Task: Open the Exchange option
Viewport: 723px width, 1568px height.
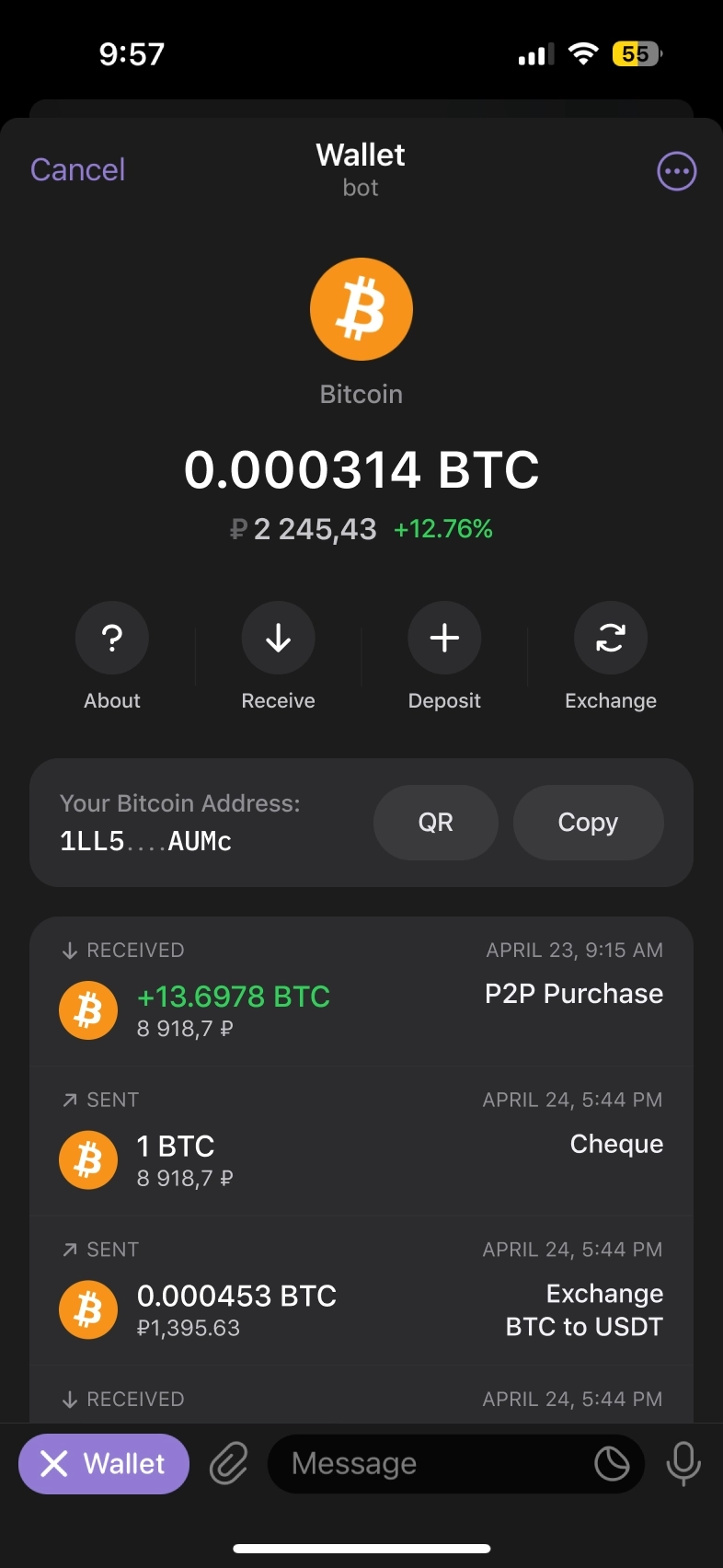Action: coord(611,639)
